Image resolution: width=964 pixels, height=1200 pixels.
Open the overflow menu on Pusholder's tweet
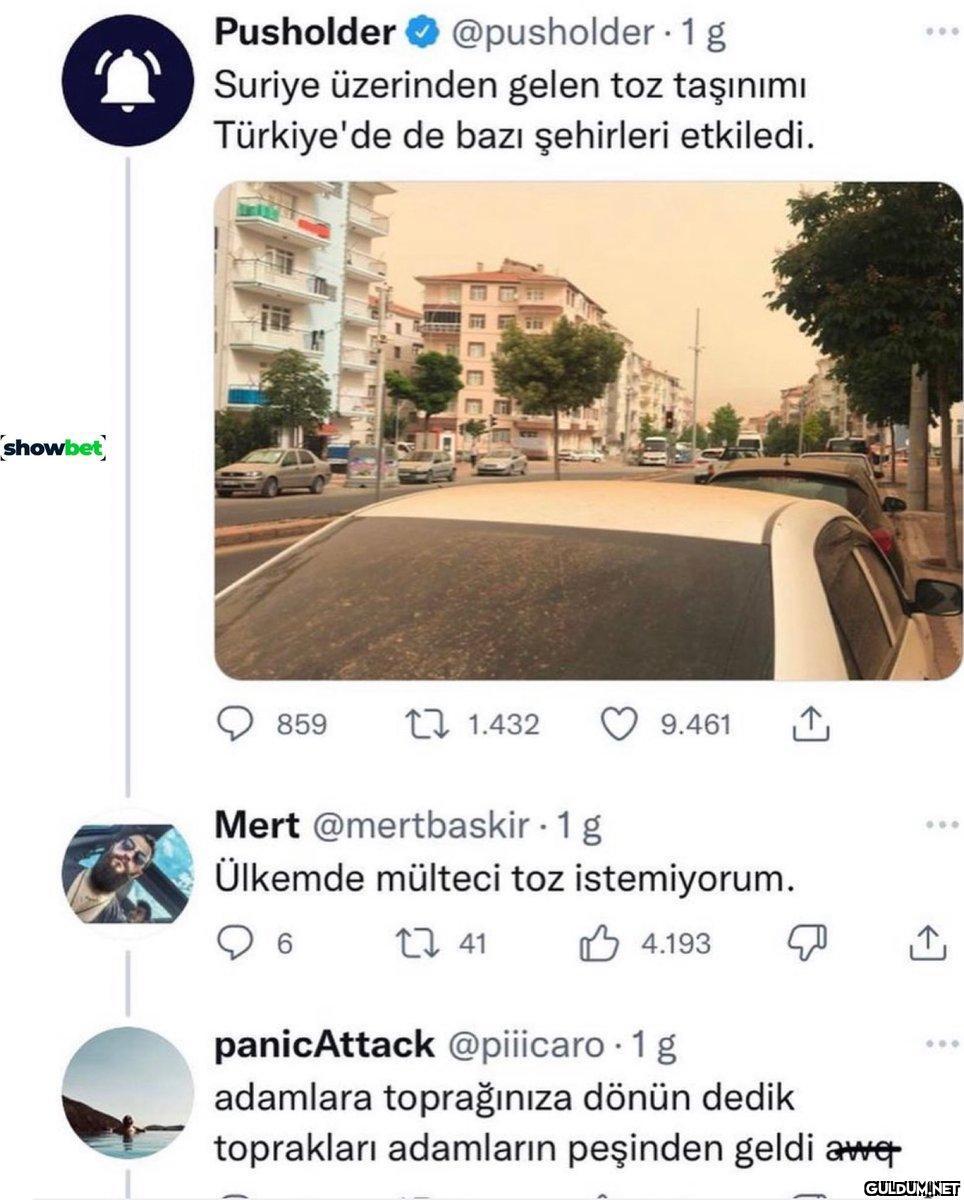point(941,32)
